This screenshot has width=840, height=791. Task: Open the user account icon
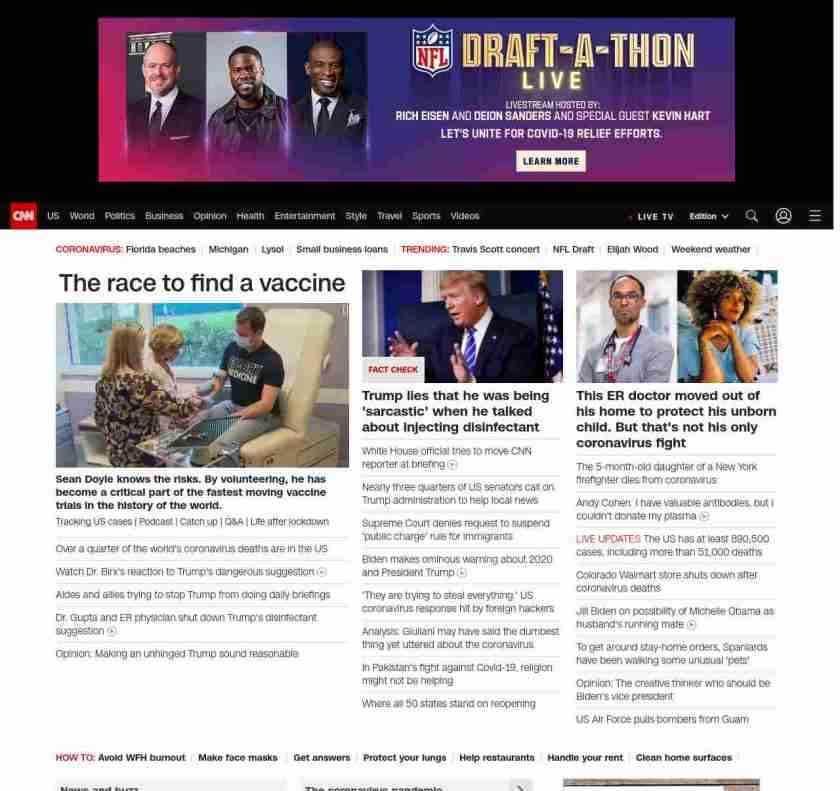coord(783,216)
